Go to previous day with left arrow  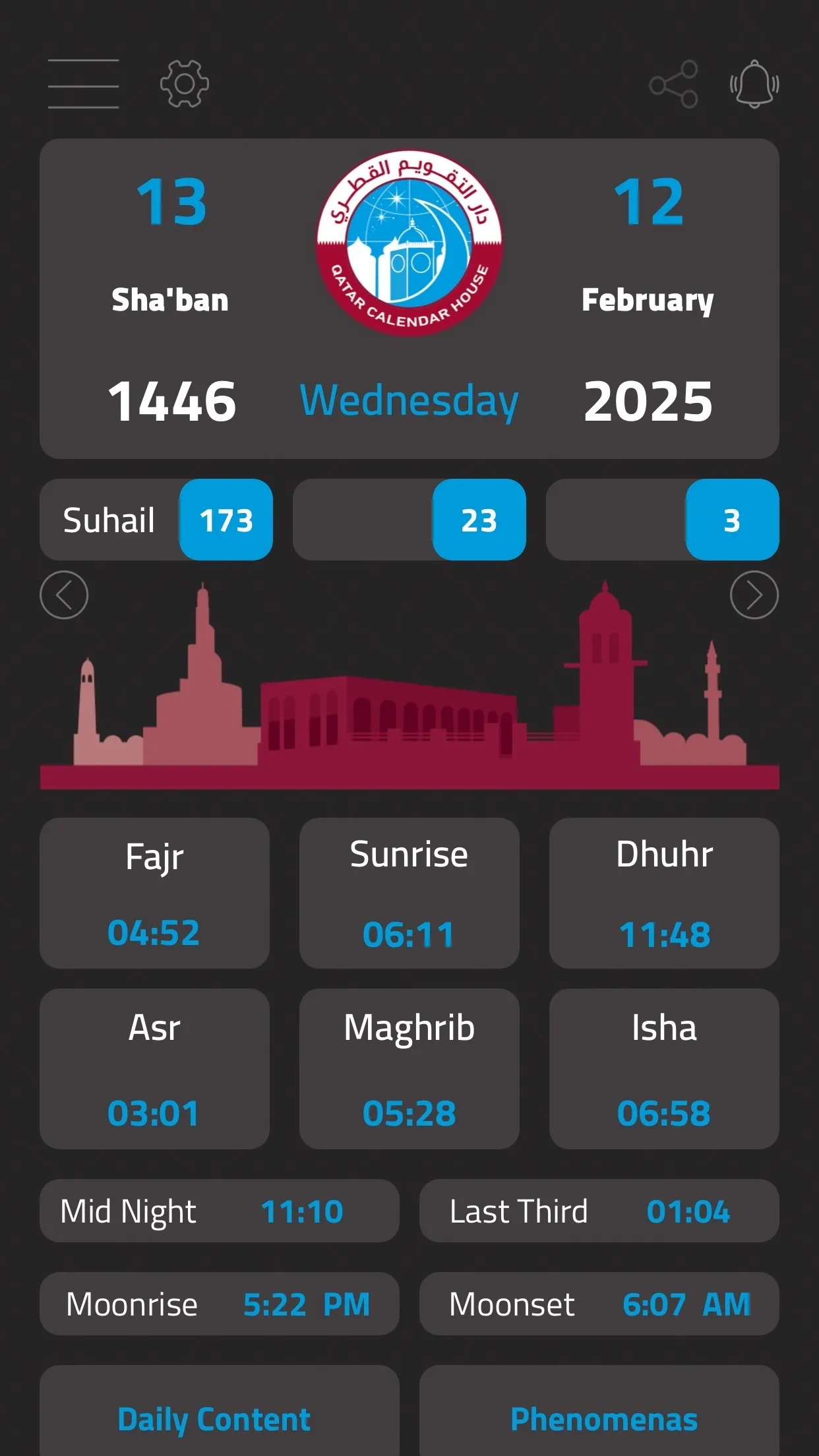64,595
